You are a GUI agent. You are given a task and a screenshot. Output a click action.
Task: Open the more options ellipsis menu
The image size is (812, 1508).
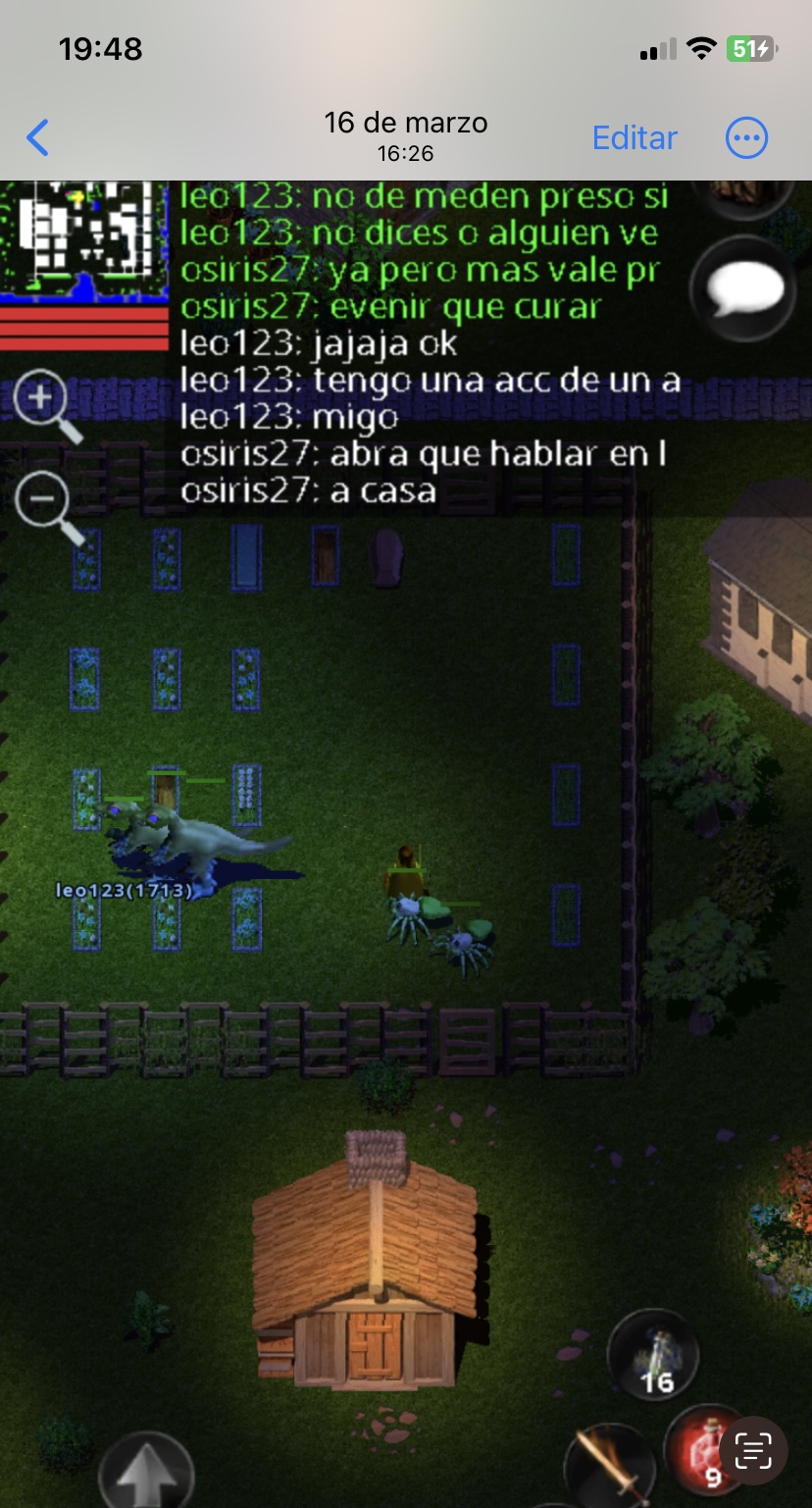point(746,138)
